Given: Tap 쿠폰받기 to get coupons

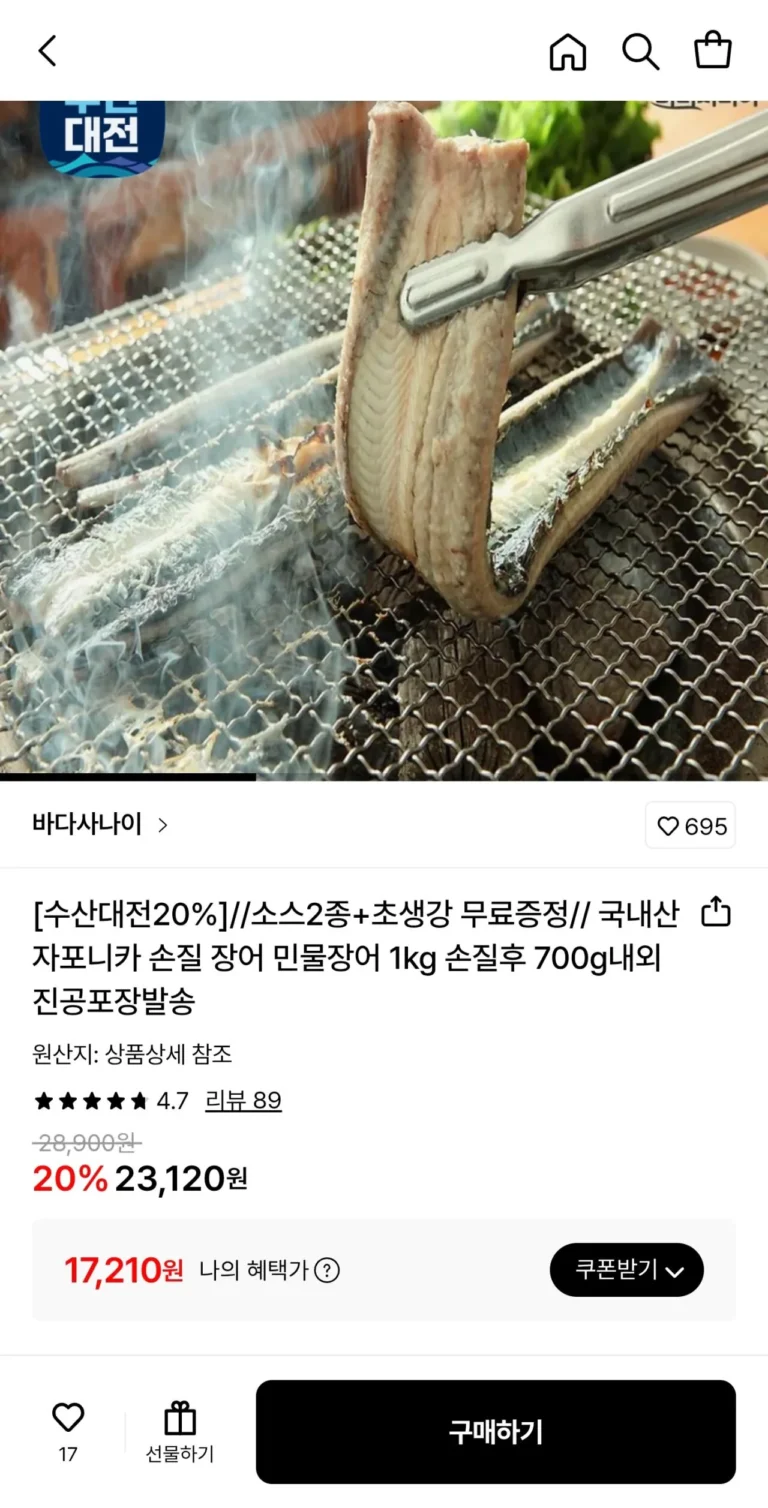Looking at the screenshot, I should [627, 1270].
